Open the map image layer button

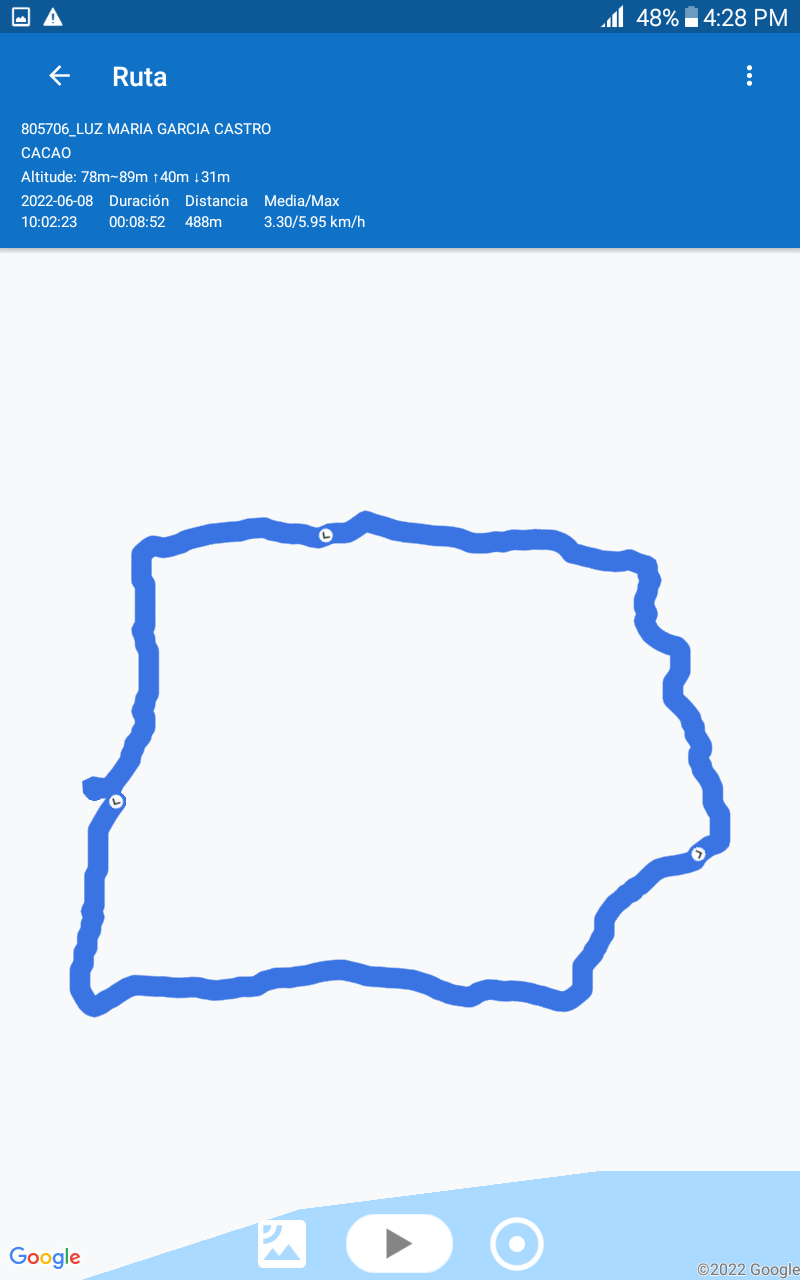point(282,1243)
